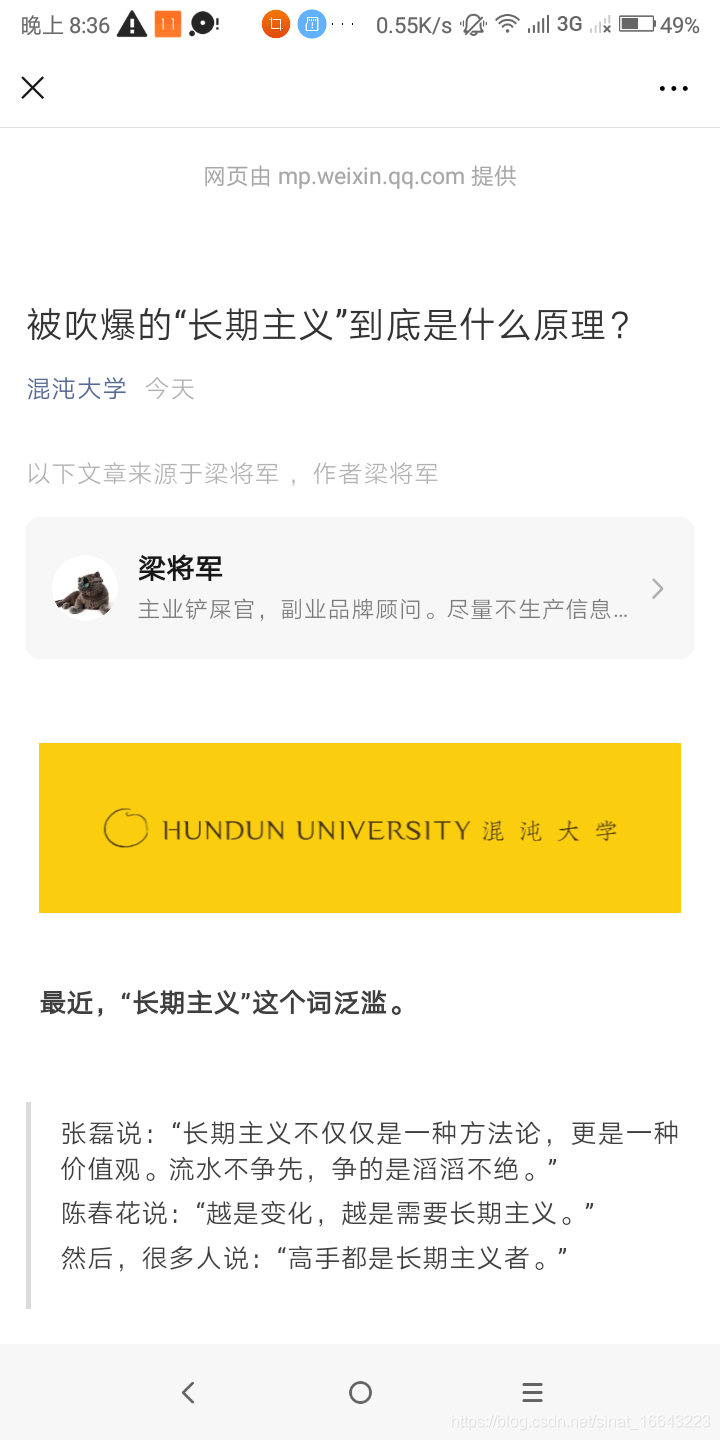720x1440 pixels.
Task: Tap the system back button
Action: (x=188, y=1392)
